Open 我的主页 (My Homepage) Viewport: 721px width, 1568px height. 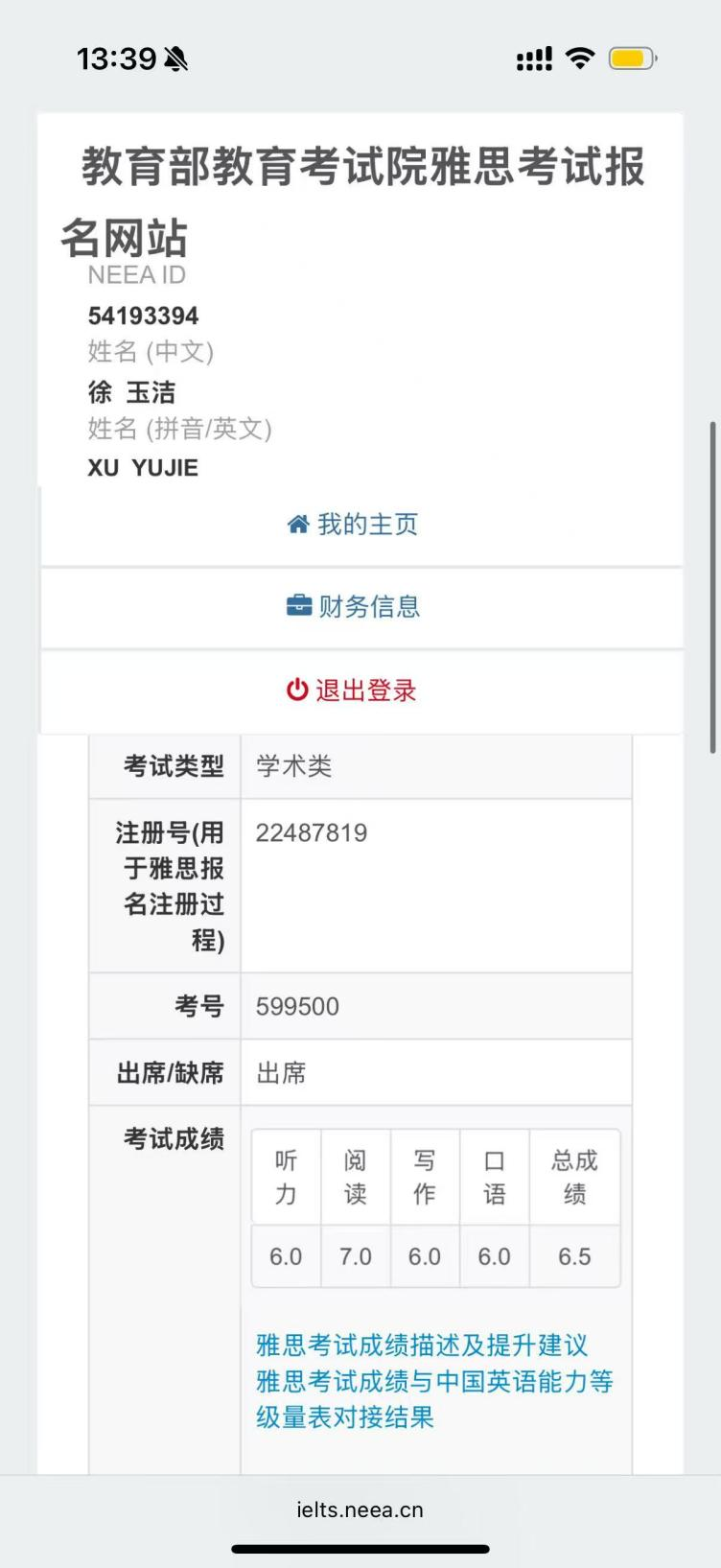point(354,525)
